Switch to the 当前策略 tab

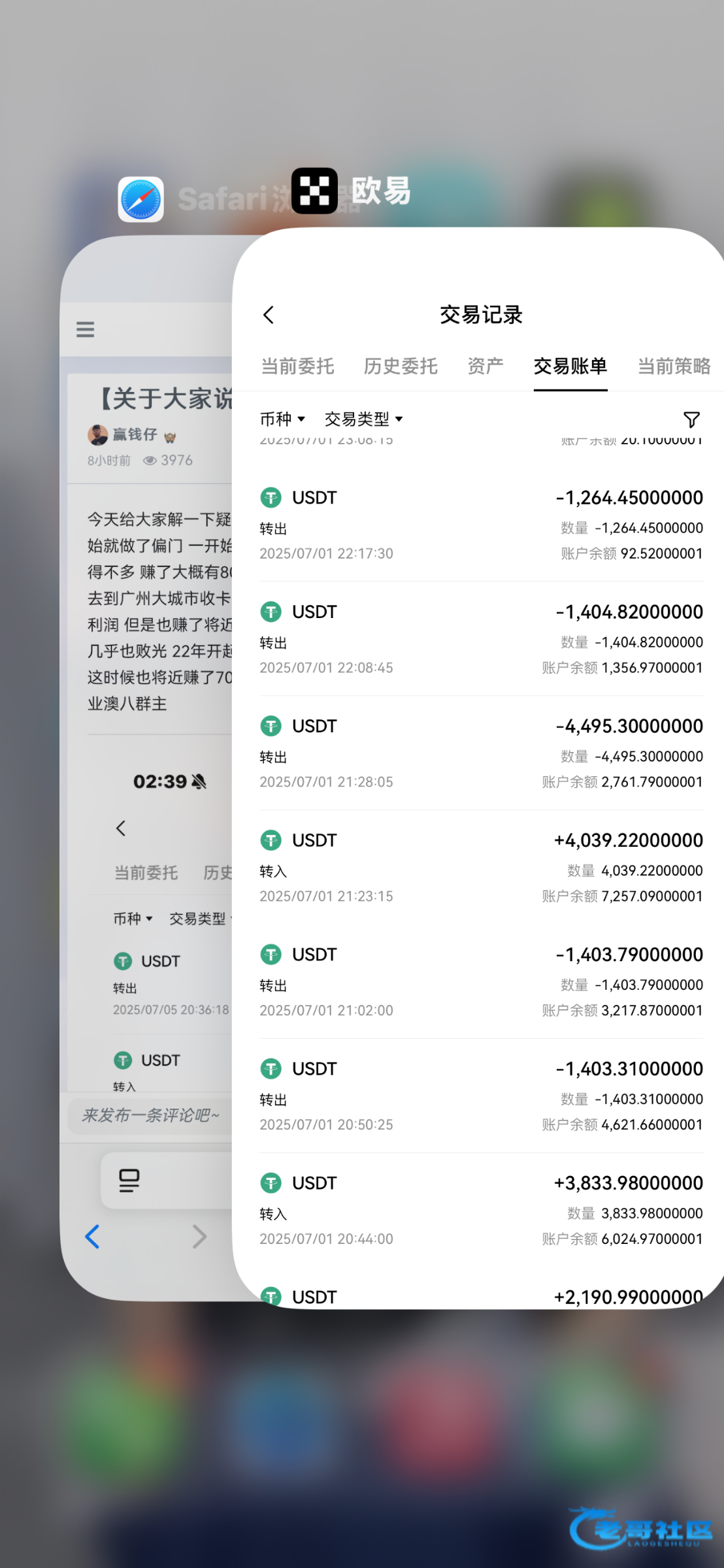pos(674,366)
